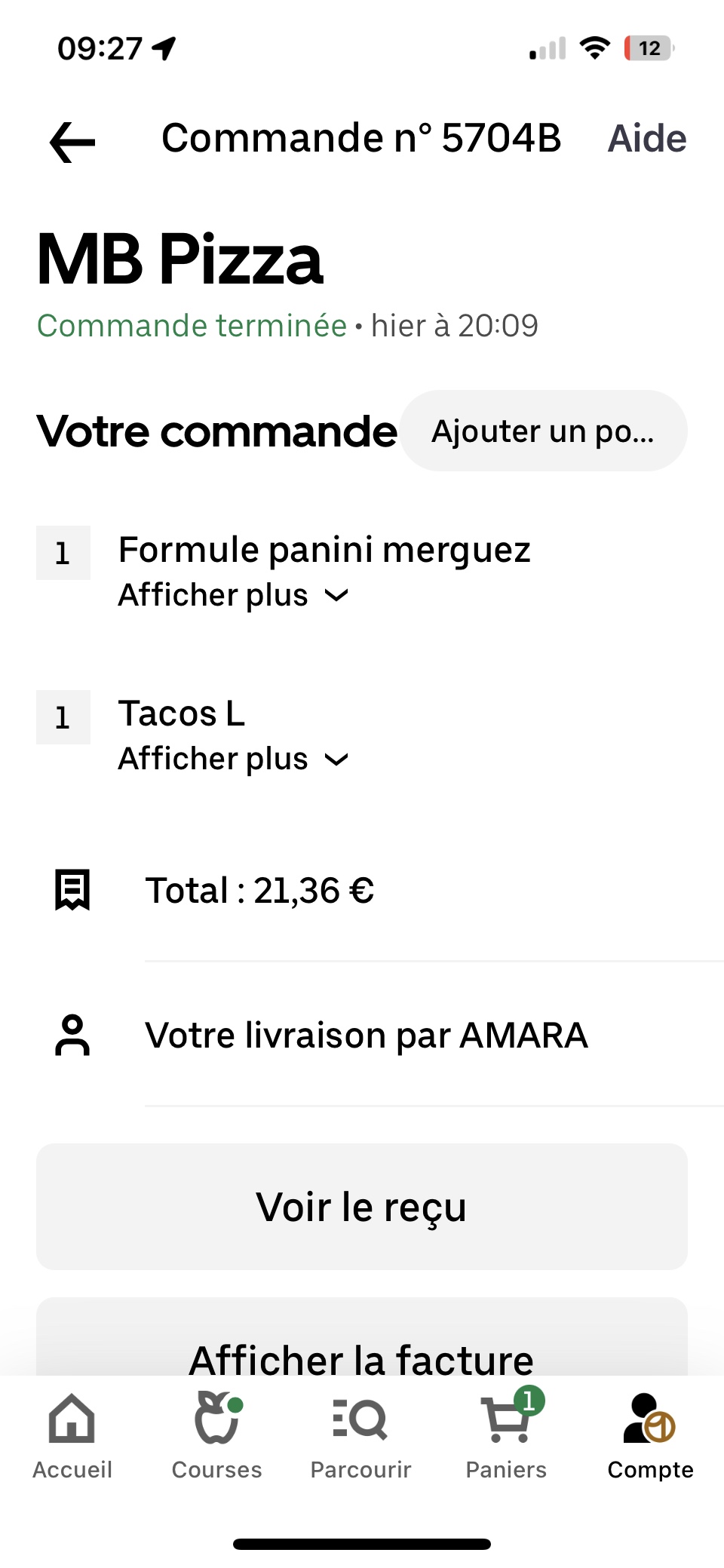Tap the Voir le reçu button
724x1568 pixels.
pyautogui.click(x=362, y=1207)
